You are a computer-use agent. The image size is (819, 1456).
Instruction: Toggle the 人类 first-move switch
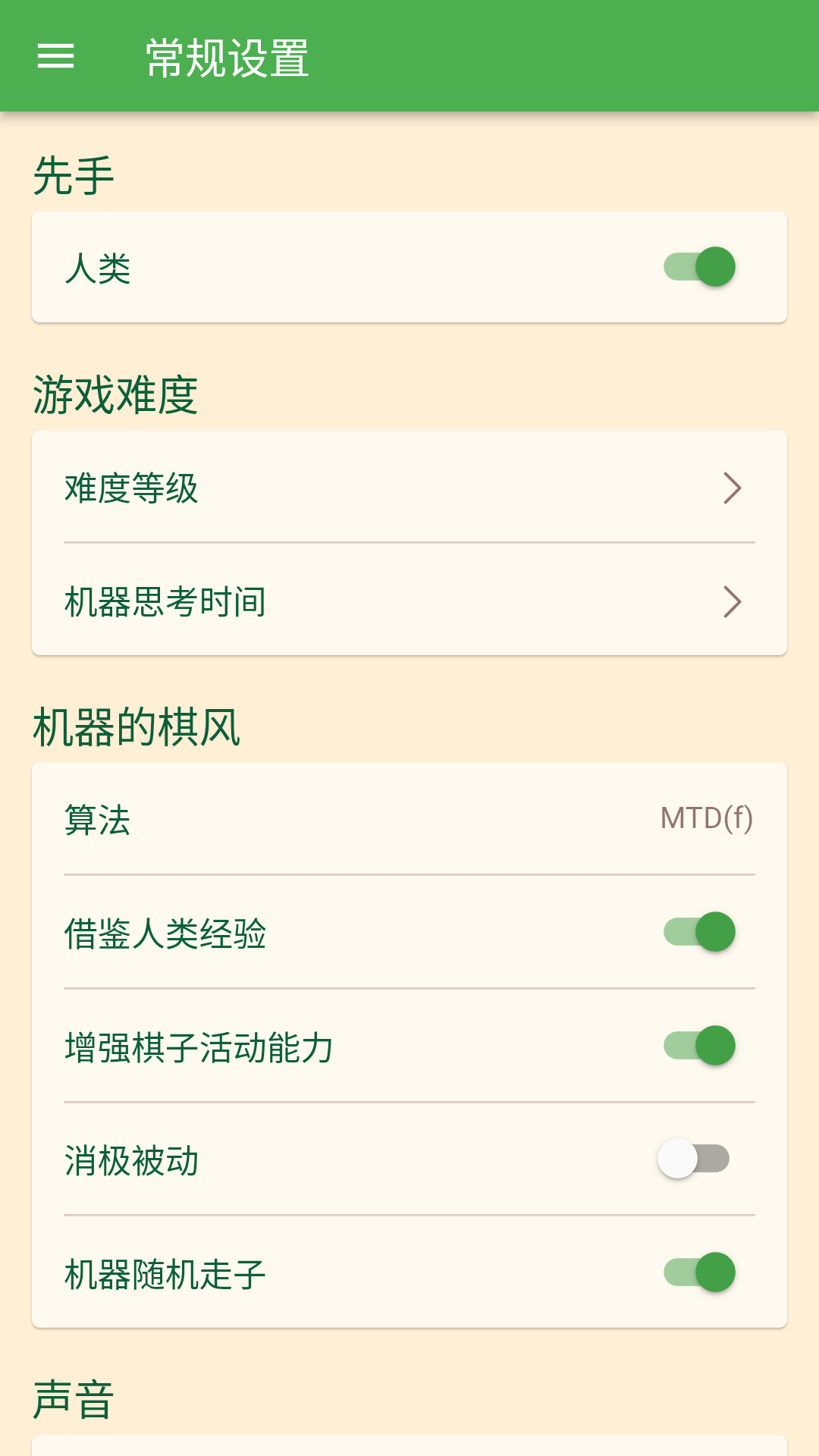tap(698, 267)
